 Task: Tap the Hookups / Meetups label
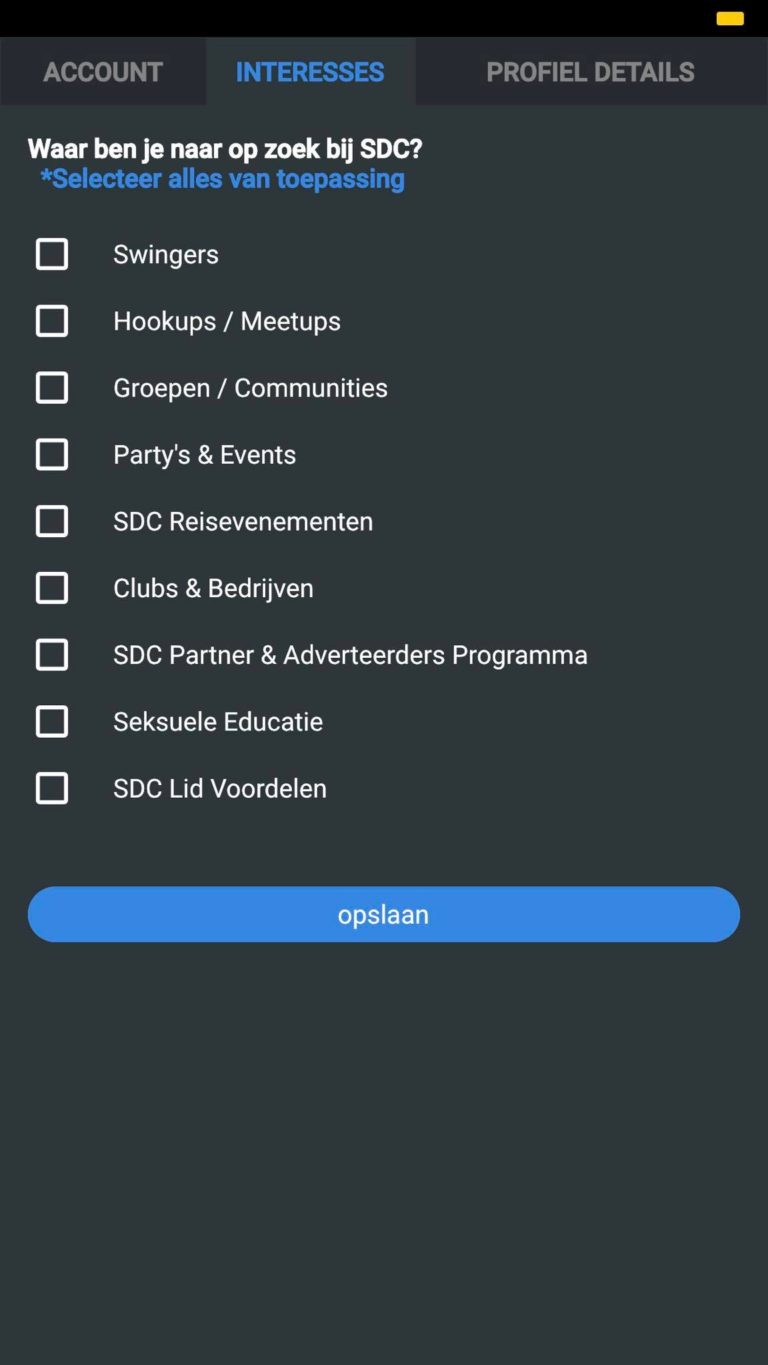coord(227,321)
